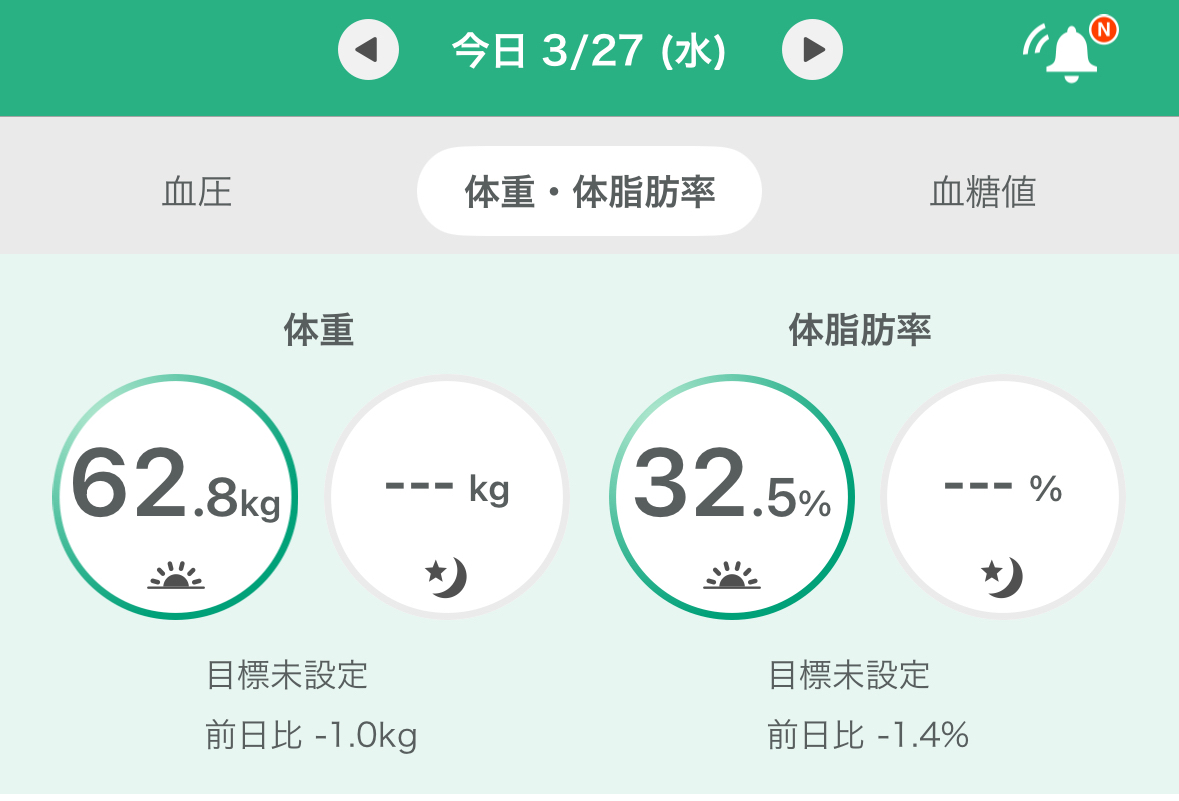Add an evening weight in kg
Screen dimensions: 1179x801
coord(447,497)
